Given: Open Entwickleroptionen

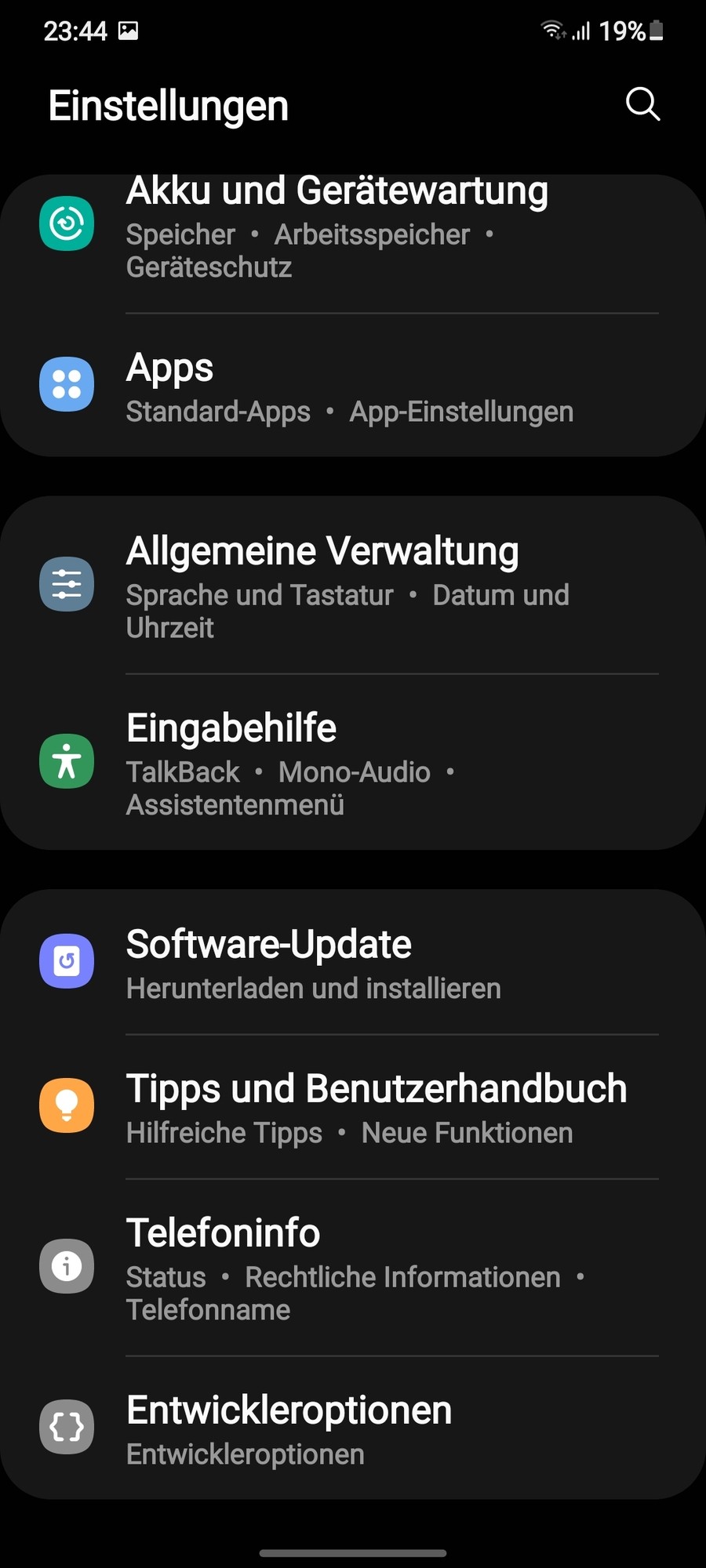Looking at the screenshot, I should click(353, 1428).
